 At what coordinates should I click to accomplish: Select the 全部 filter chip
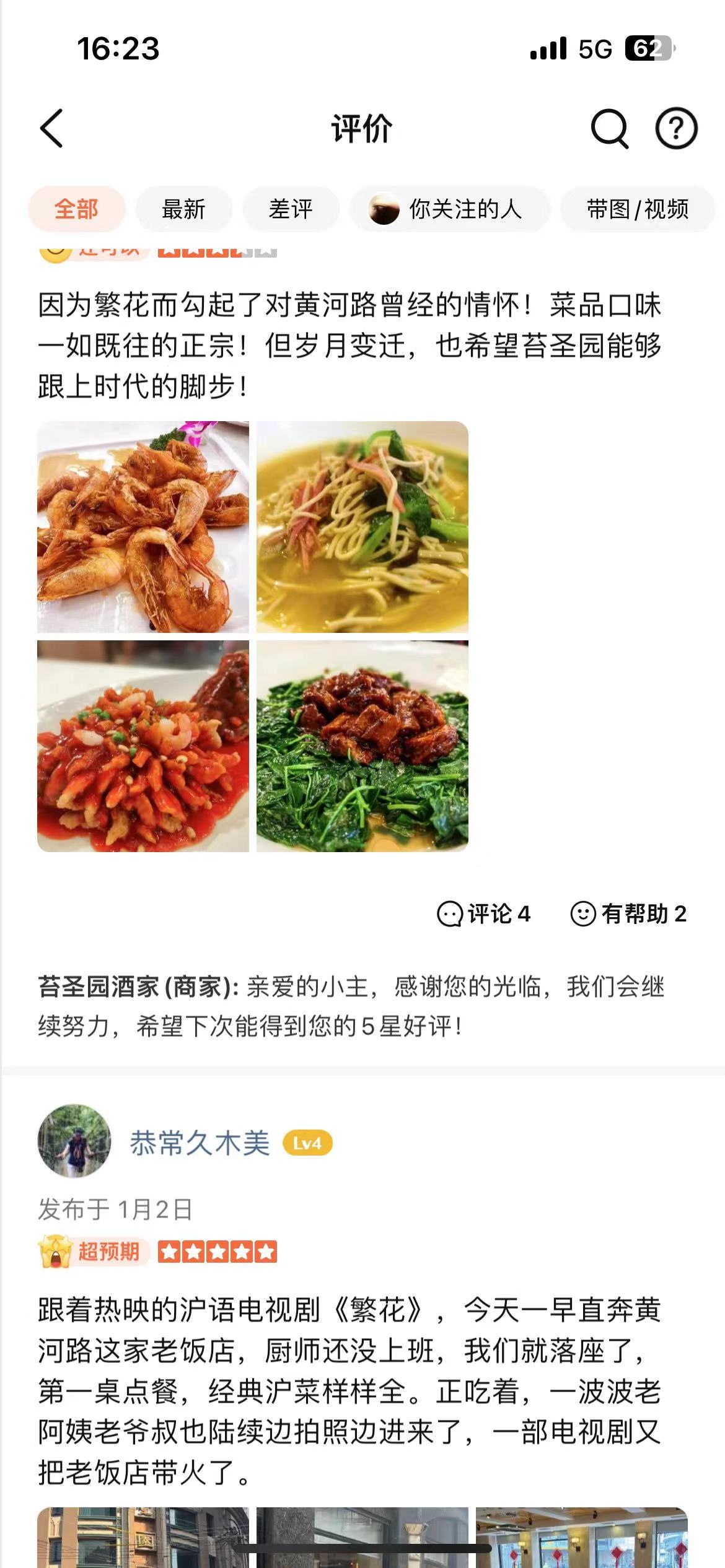click(76, 209)
